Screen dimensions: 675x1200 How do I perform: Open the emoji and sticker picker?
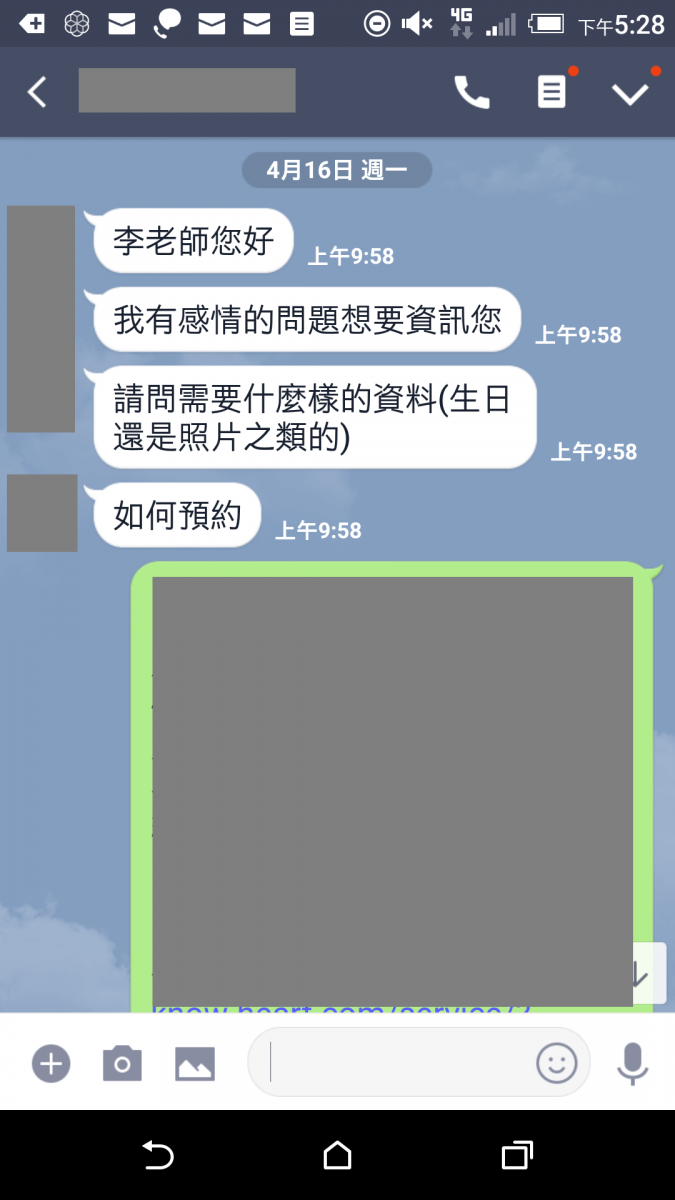tap(557, 1063)
